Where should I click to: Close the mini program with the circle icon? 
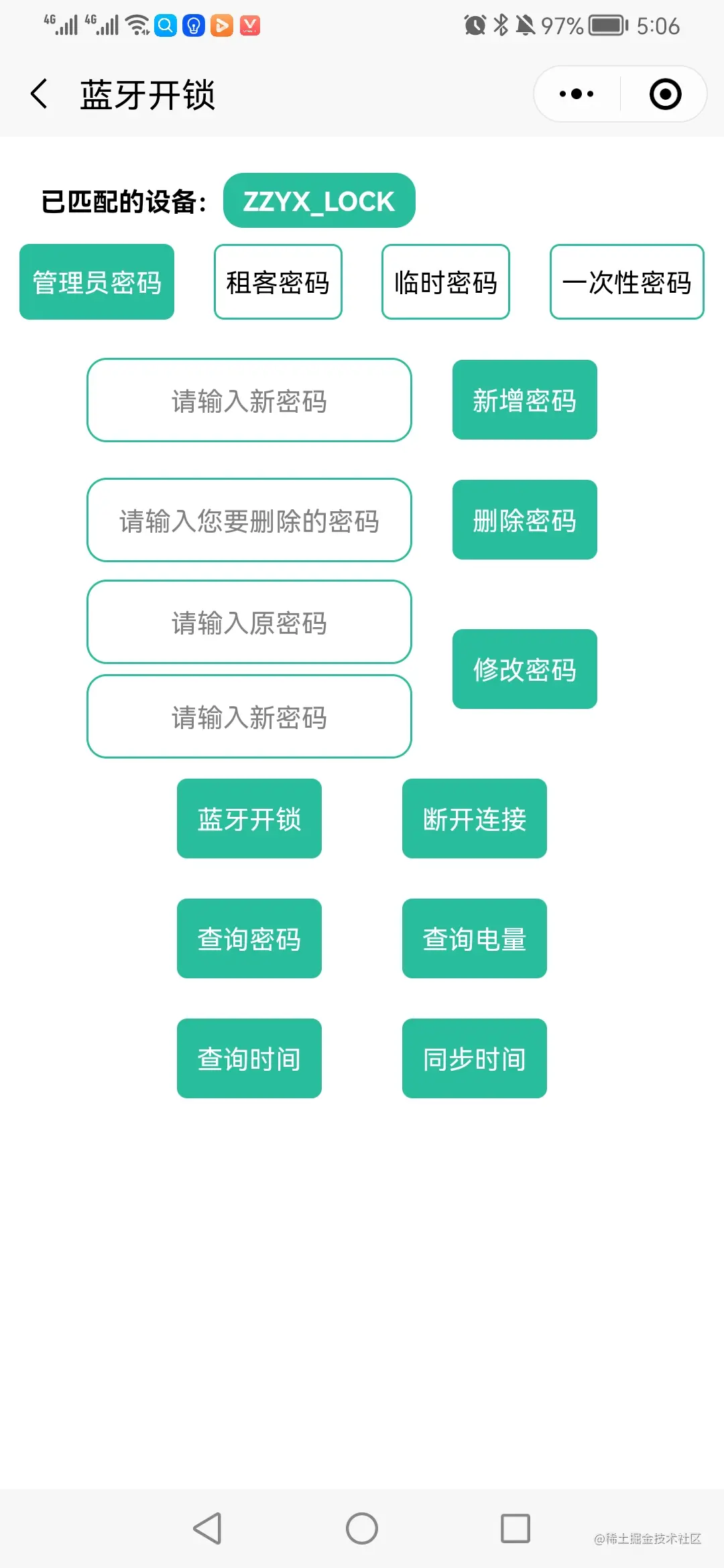pos(665,94)
